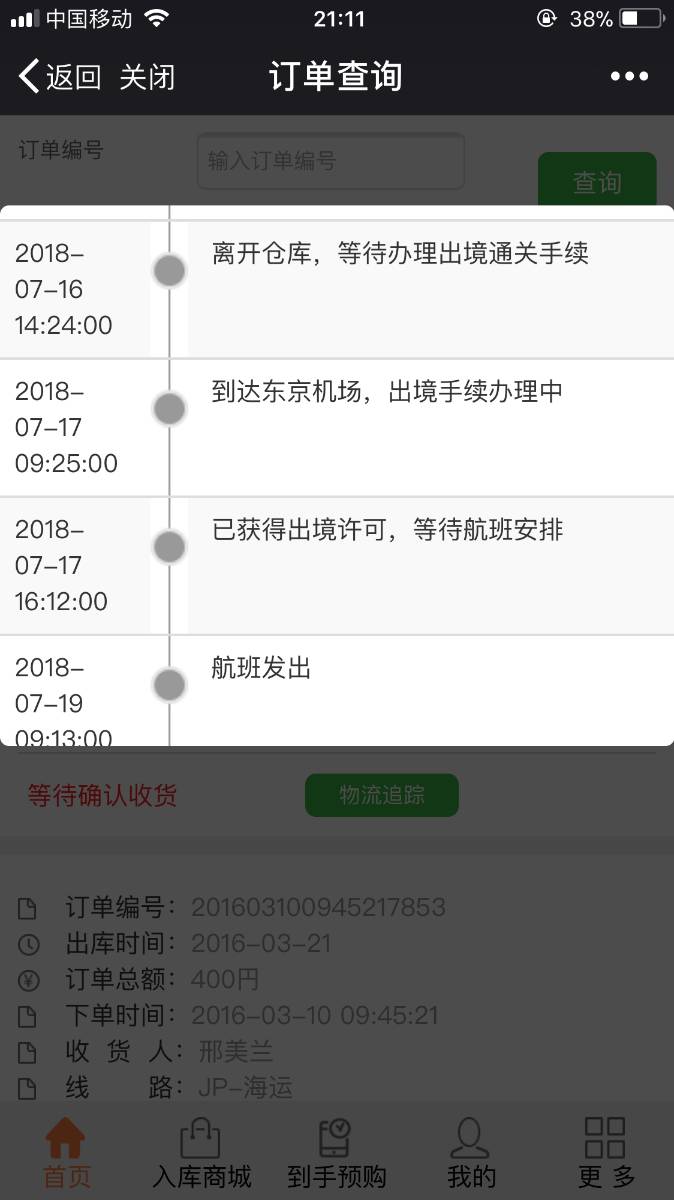The image size is (674, 1200).
Task: Open the 我的 profile tab
Action: pos(470,1153)
